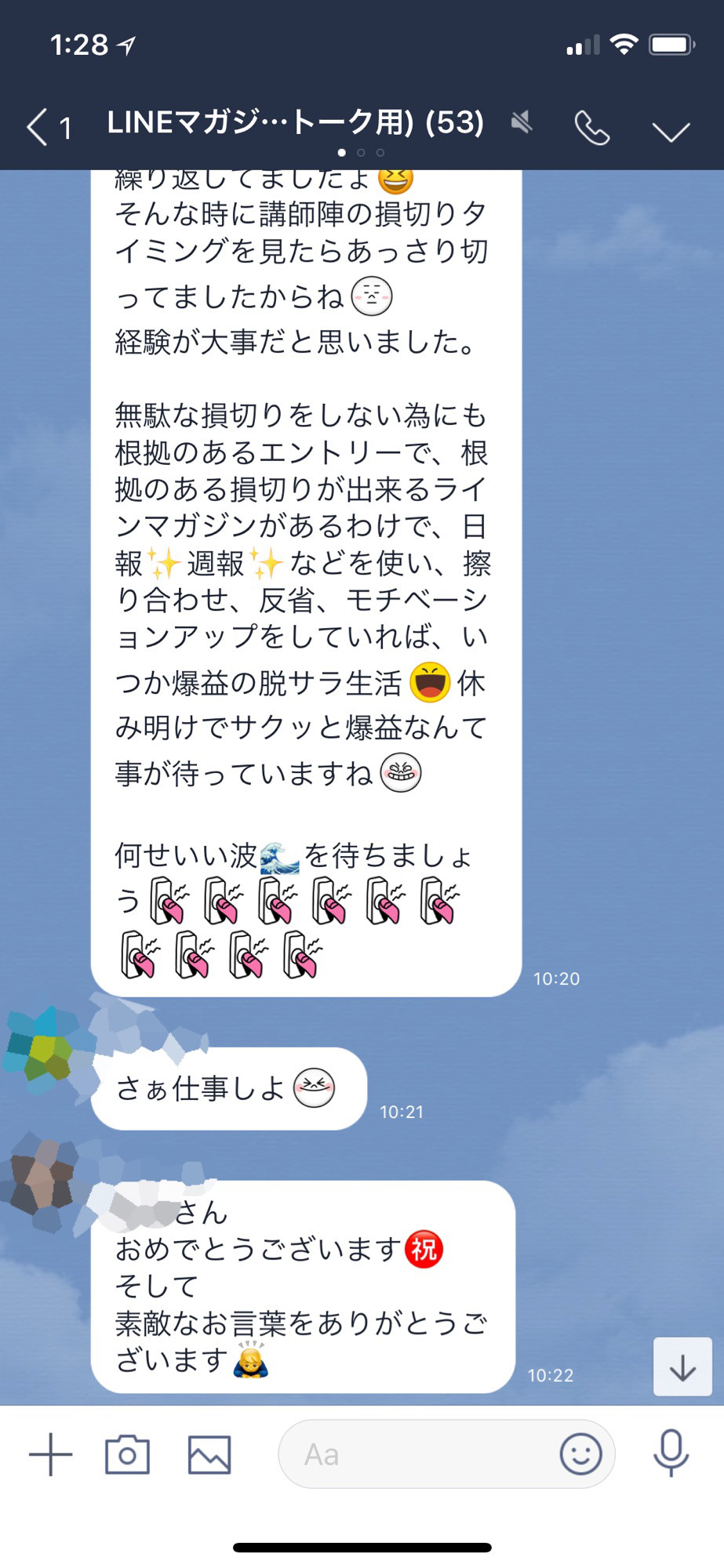Jump to the latest message with down arrow
The height and width of the screenshot is (1568, 724).
(x=682, y=1367)
